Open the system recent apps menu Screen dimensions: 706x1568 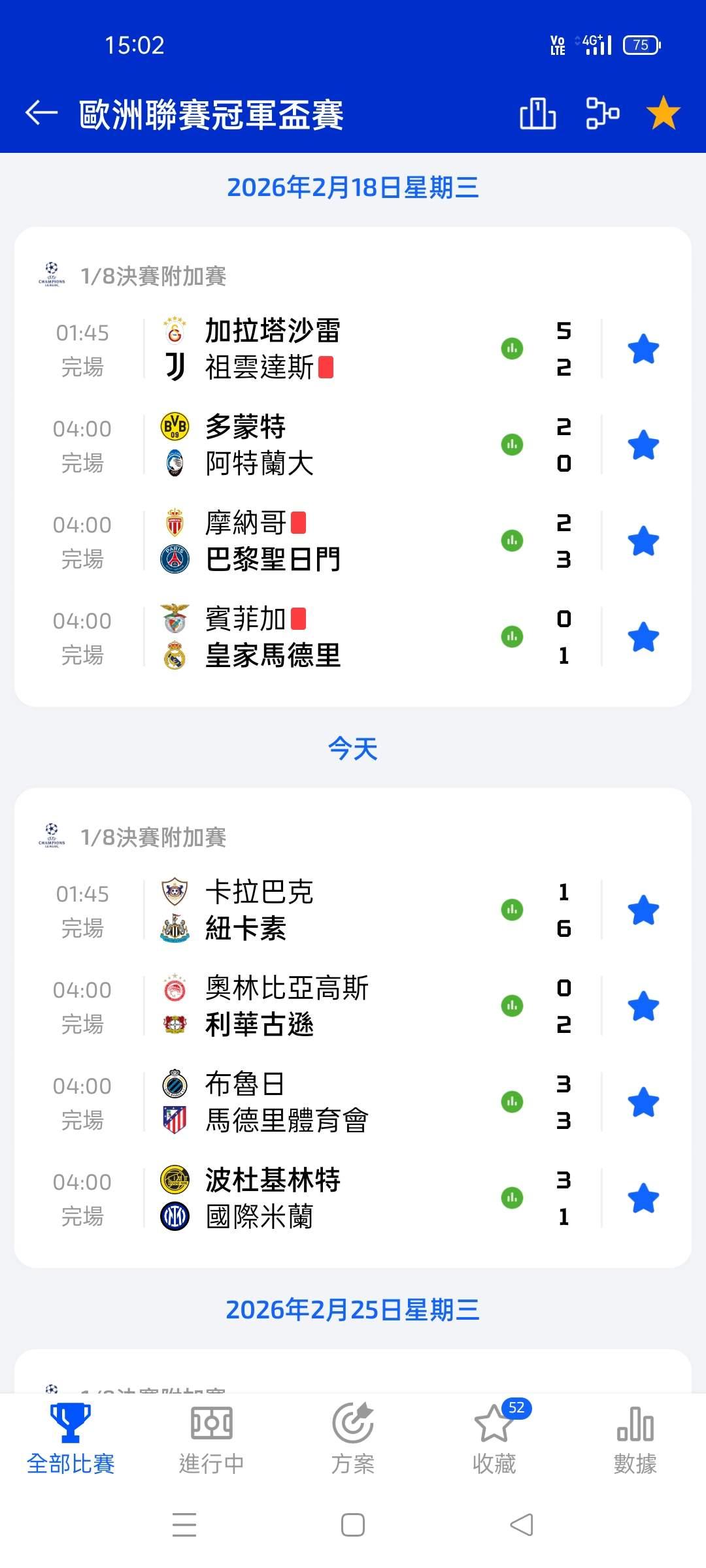(184, 1526)
